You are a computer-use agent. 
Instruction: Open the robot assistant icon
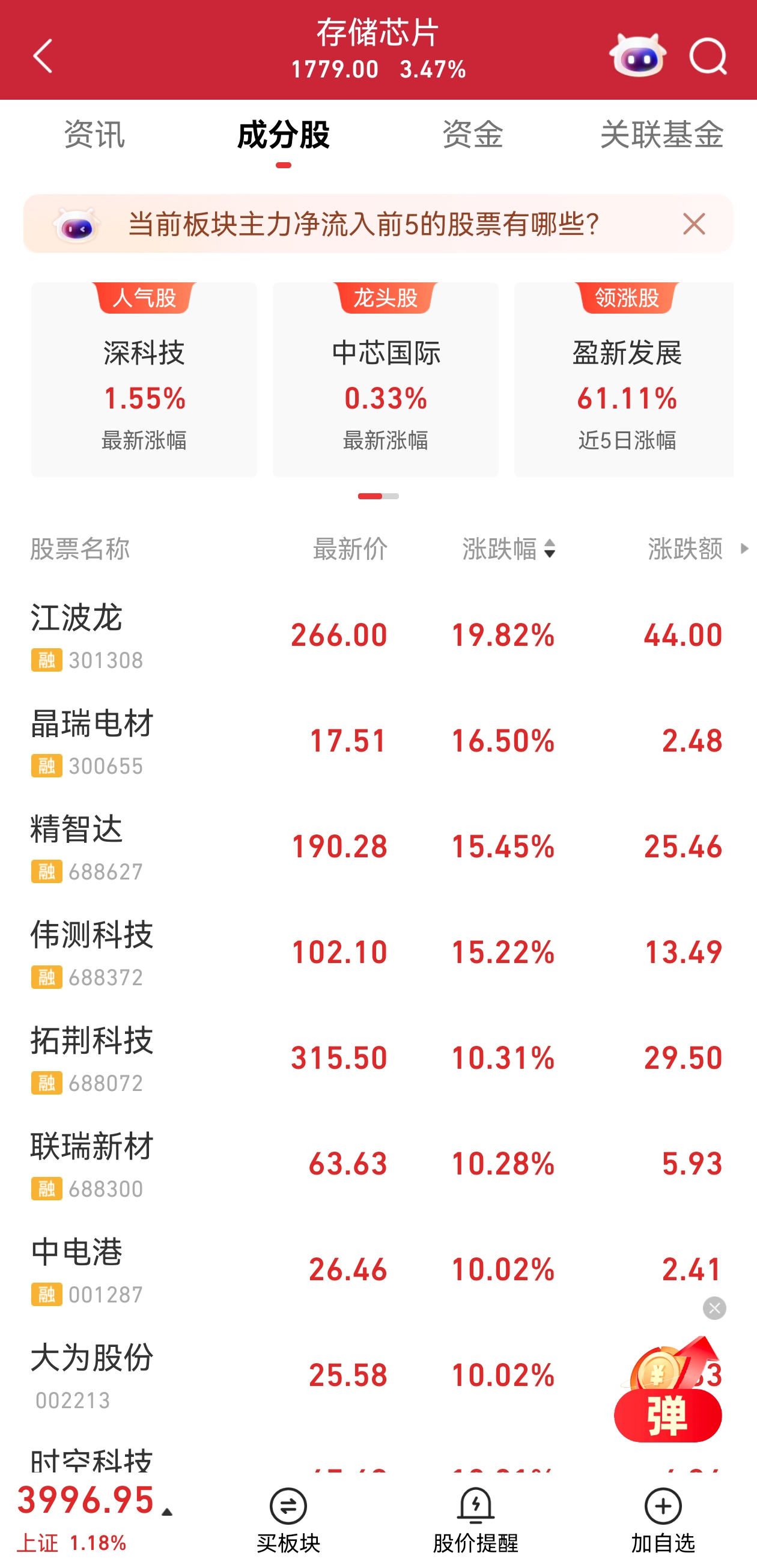coord(637,56)
